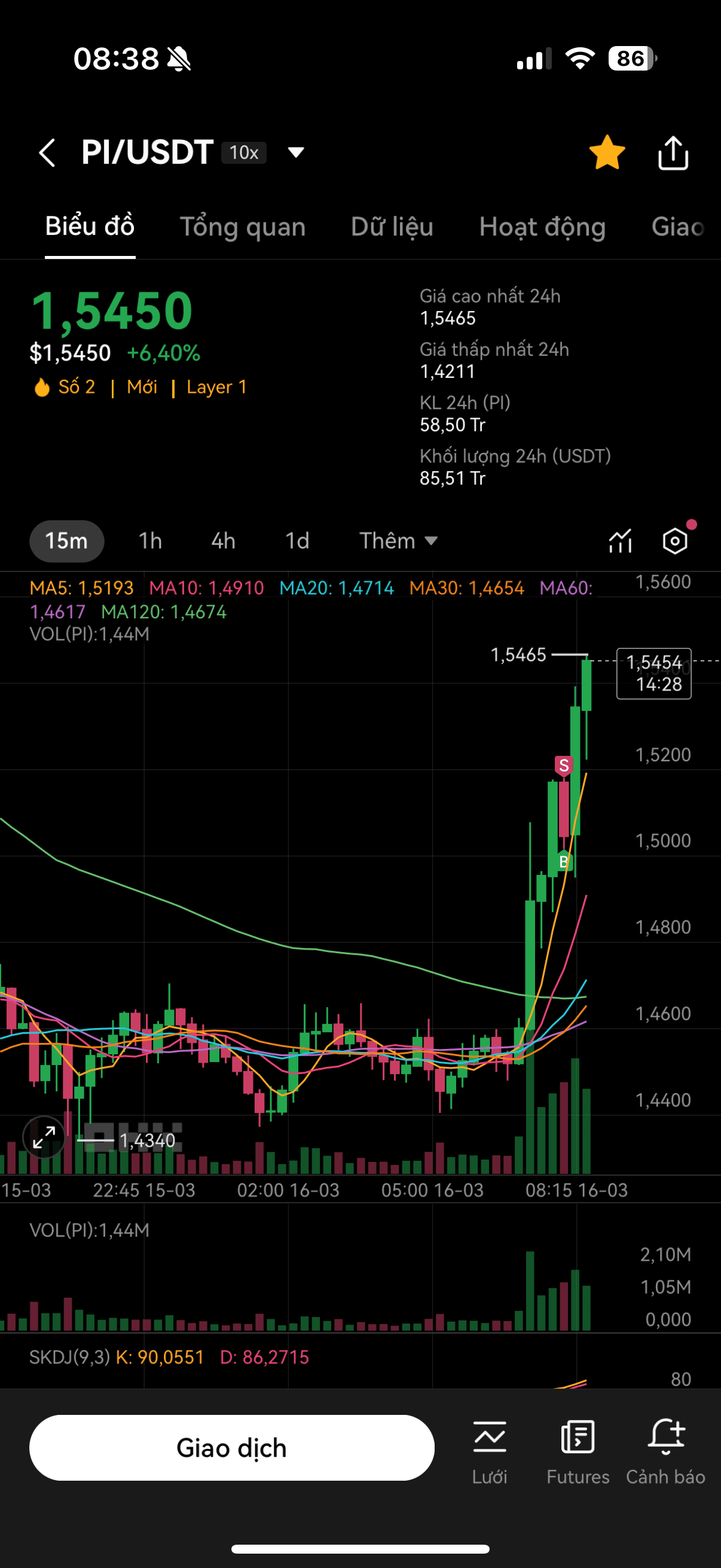Expand the Thêm timeframe menu
The height and width of the screenshot is (1568, 721).
(x=398, y=541)
